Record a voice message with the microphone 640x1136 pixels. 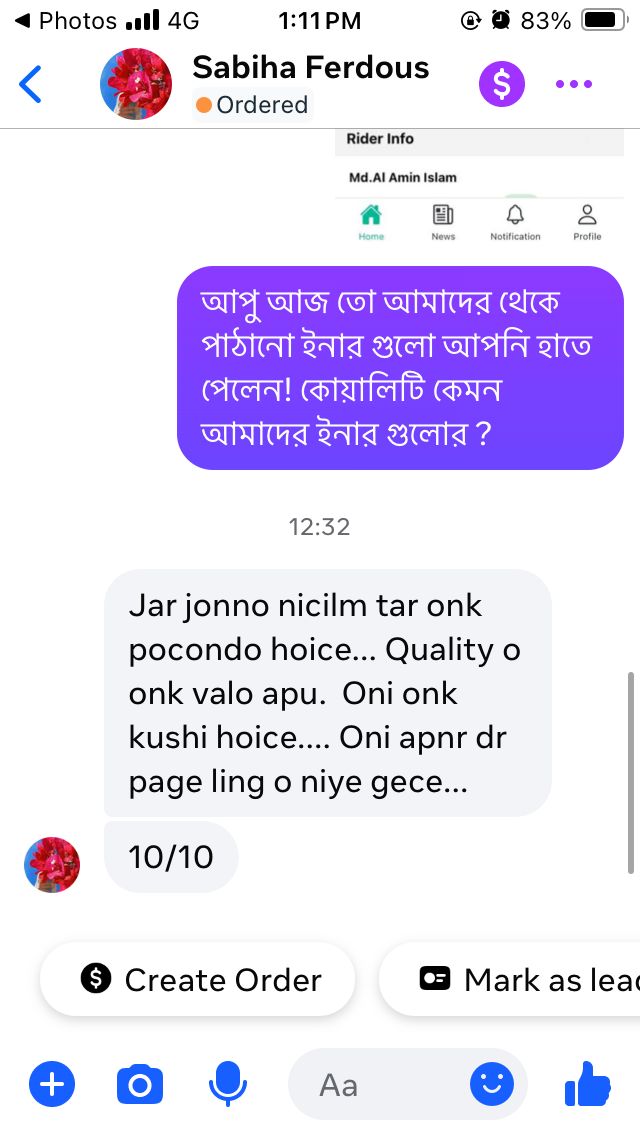227,1085
